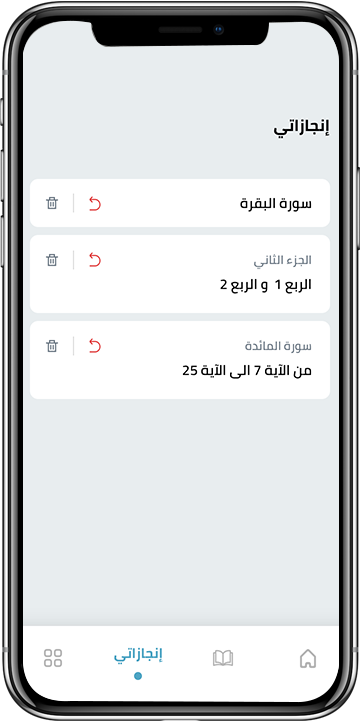360x722 pixels.
Task: Revert the سورة المائدة achievement
Action: [x=94, y=346]
